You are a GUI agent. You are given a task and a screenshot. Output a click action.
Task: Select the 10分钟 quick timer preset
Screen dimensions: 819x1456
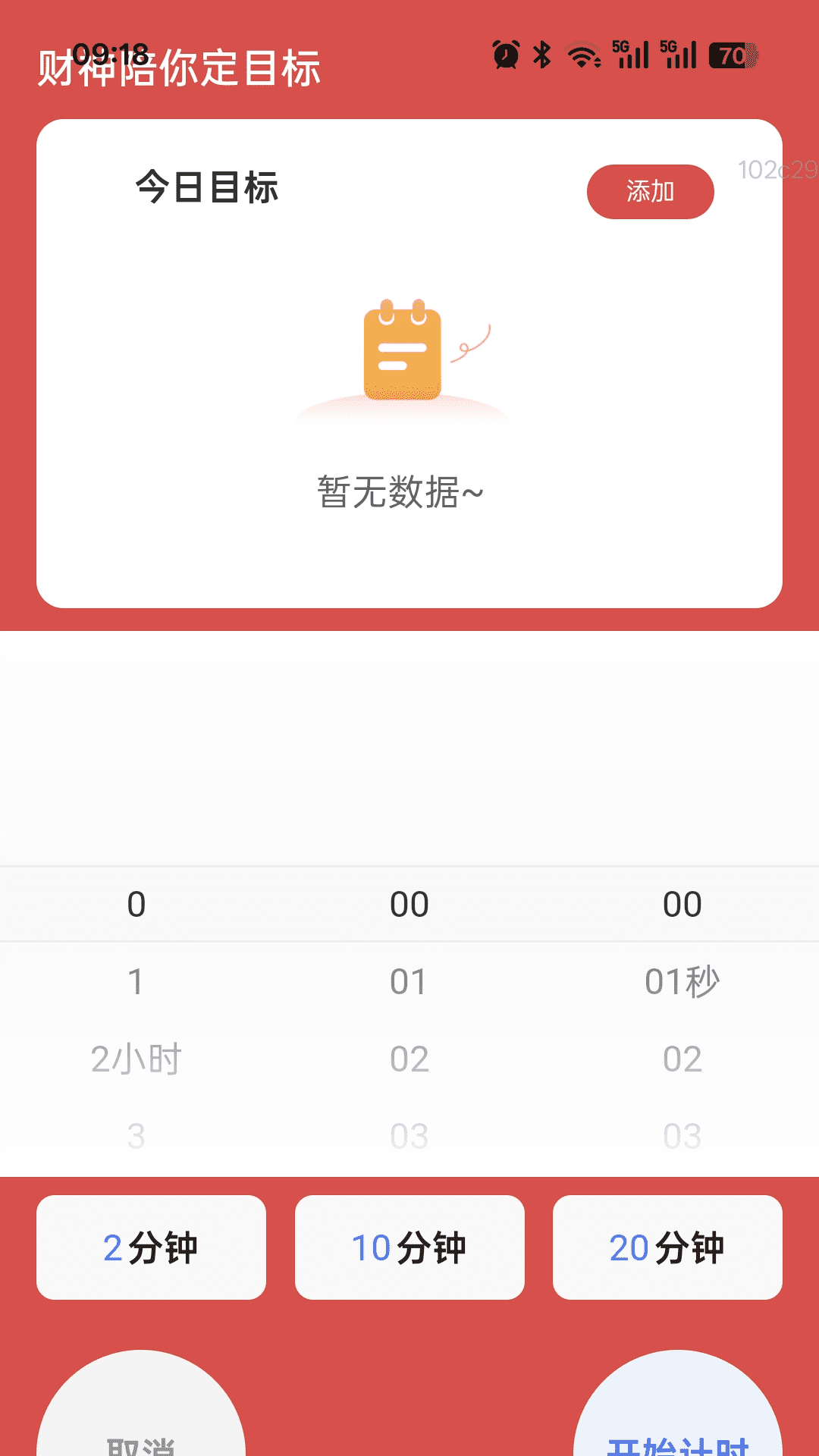409,1246
